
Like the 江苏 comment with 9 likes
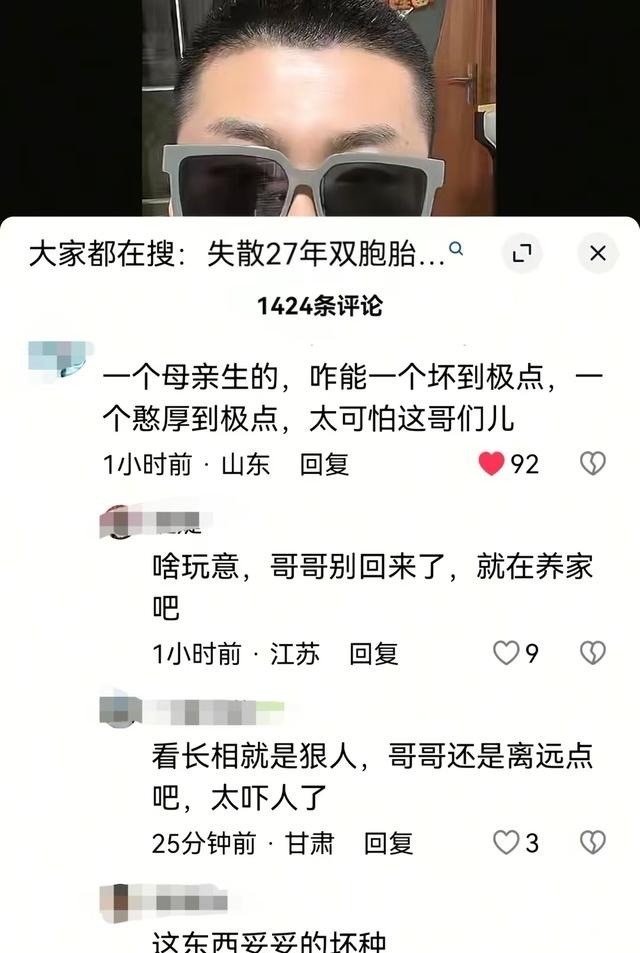[x=506, y=653]
